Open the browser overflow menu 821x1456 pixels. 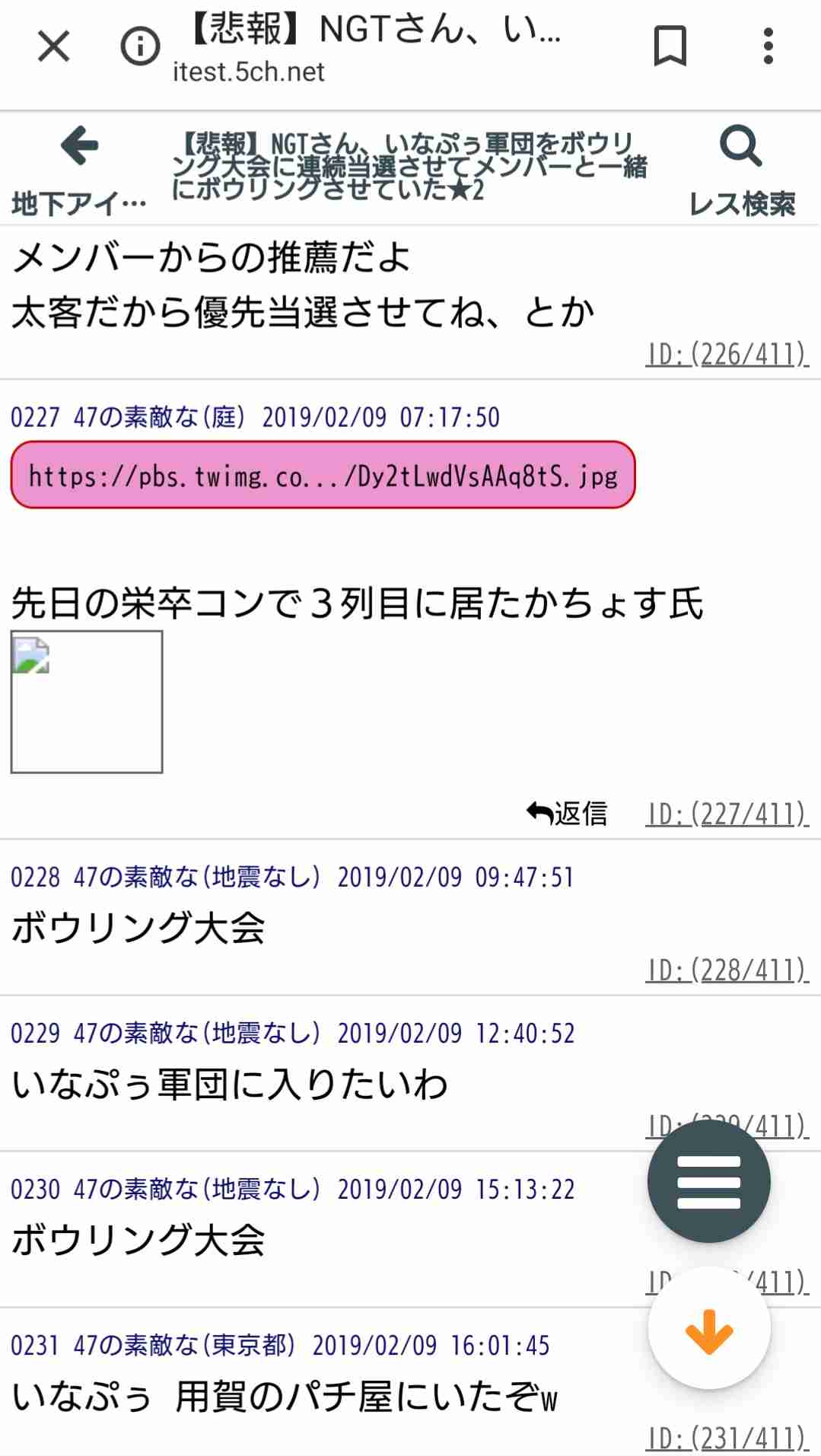point(768,46)
